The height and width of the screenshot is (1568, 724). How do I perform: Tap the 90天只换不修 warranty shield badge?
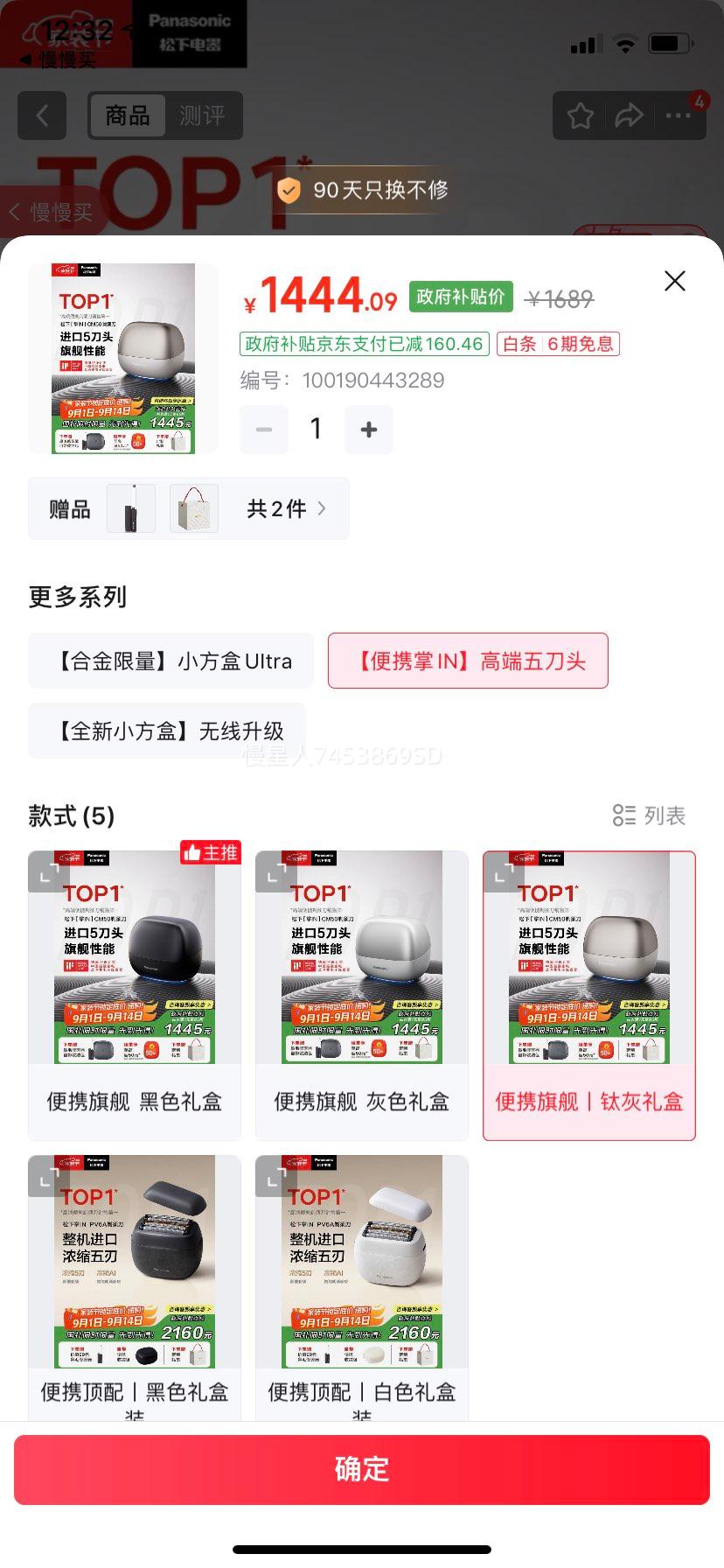click(x=361, y=190)
